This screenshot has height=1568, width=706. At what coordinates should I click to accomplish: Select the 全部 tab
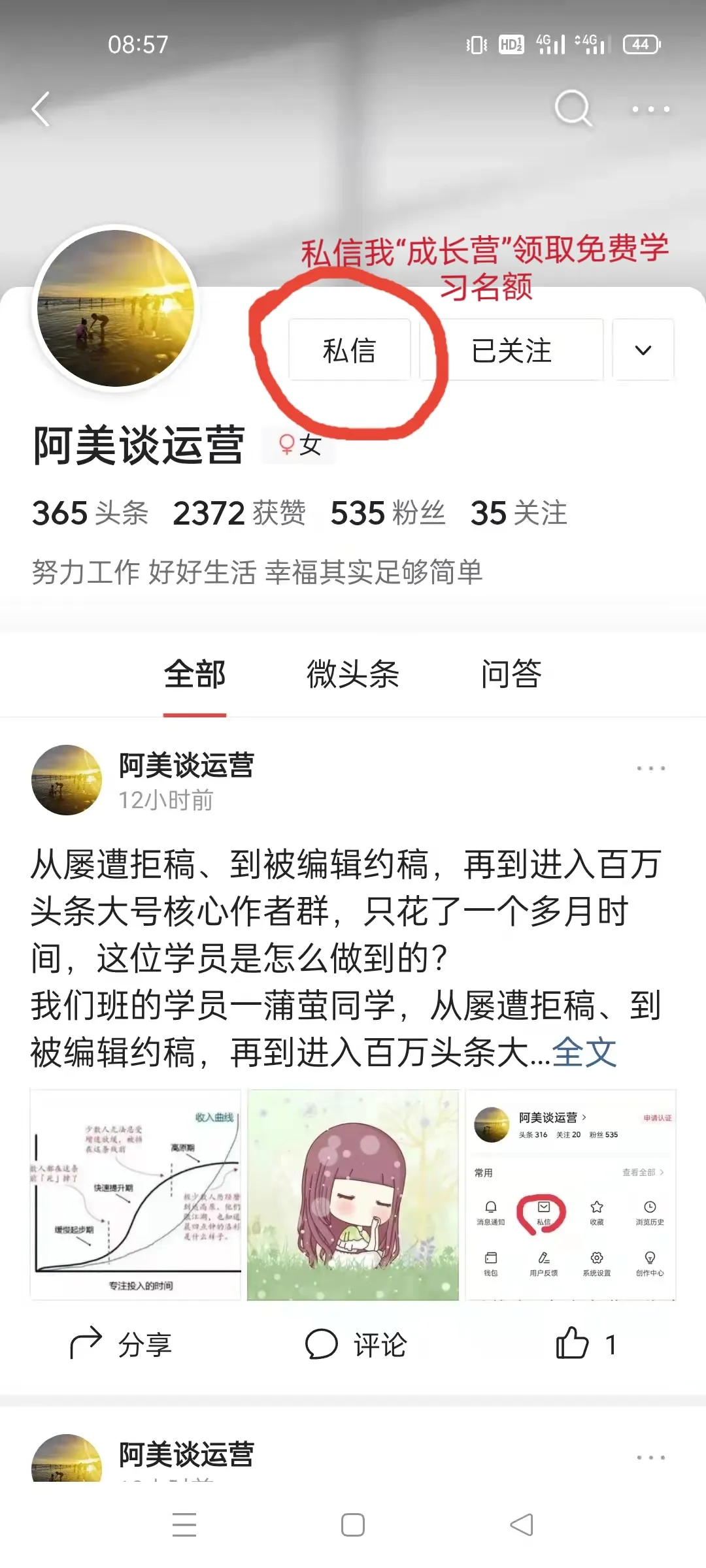[195, 674]
